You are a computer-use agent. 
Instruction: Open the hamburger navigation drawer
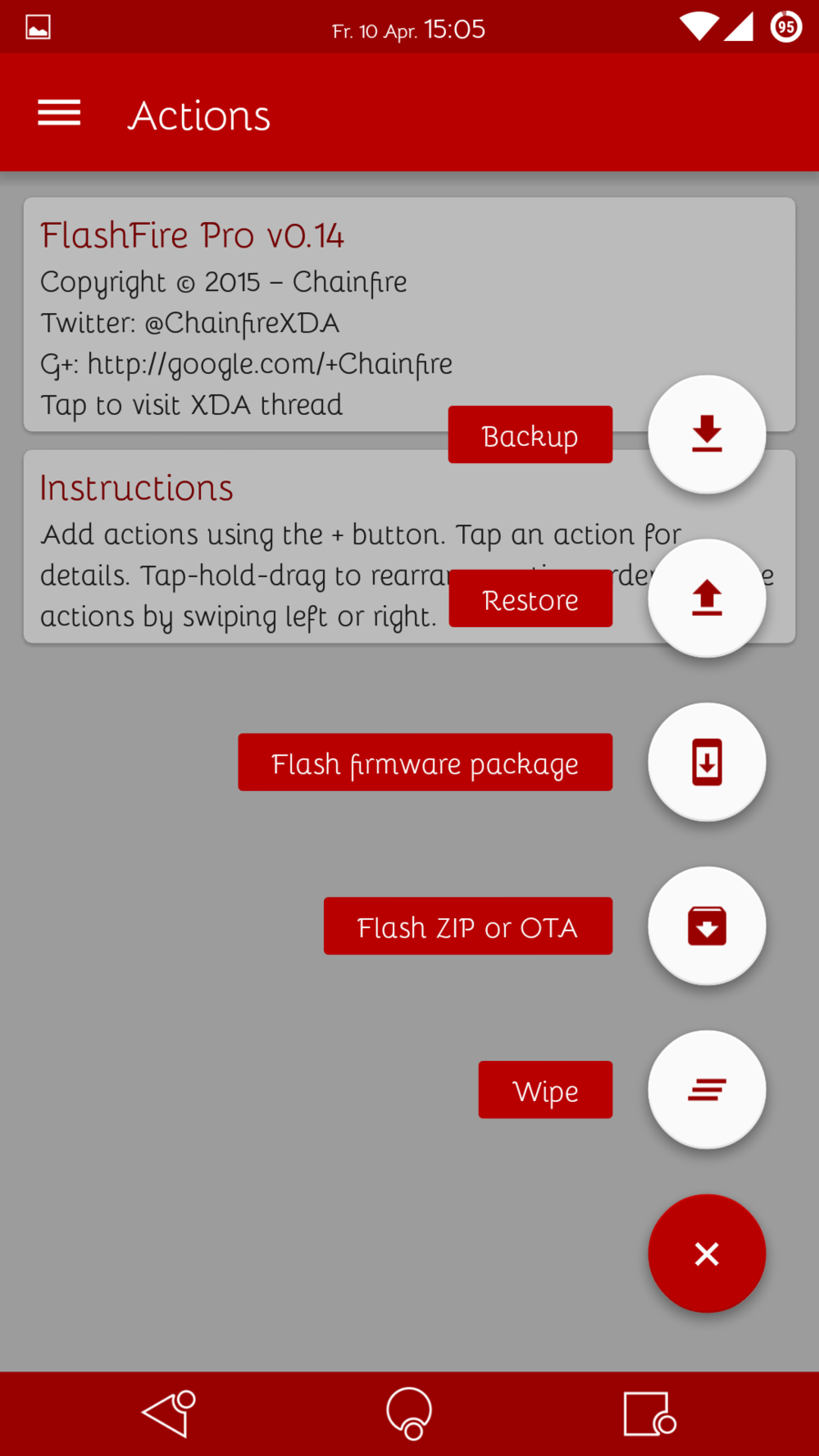coord(59,114)
